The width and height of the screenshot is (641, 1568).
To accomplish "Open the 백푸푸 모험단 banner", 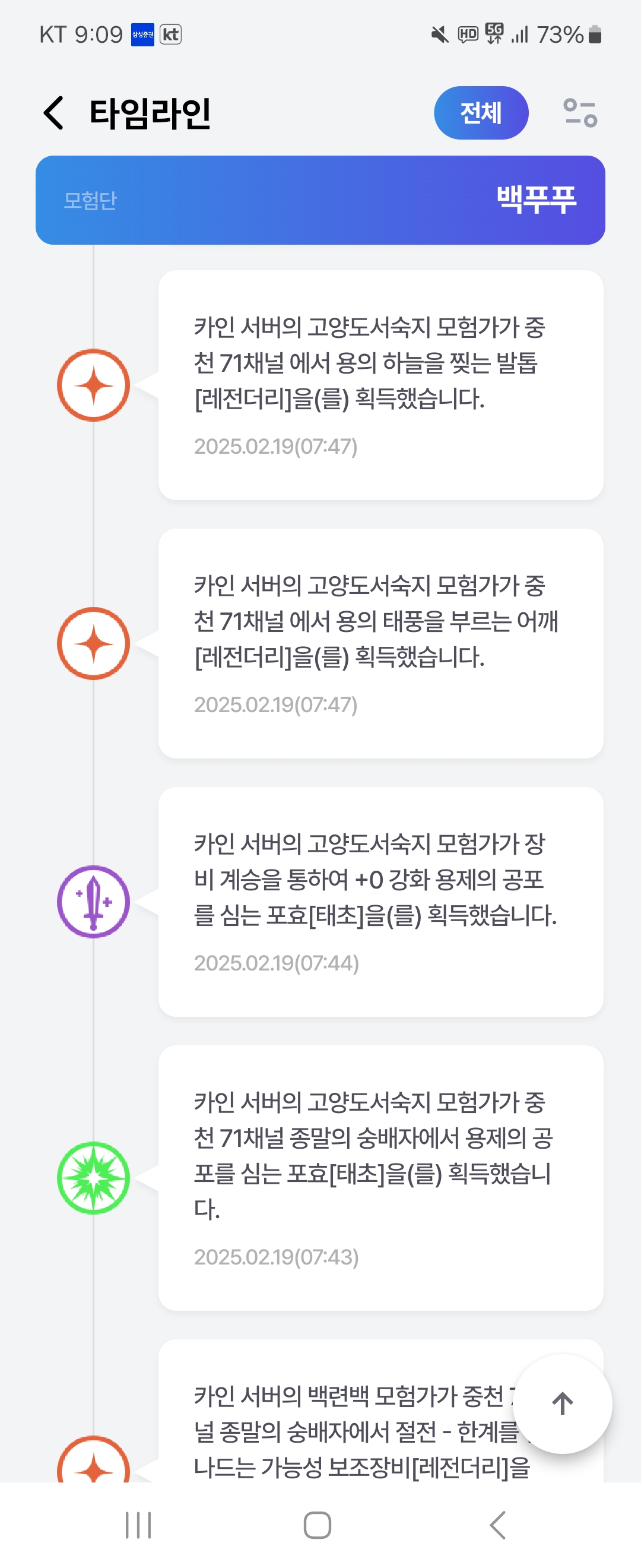I will [x=320, y=200].
